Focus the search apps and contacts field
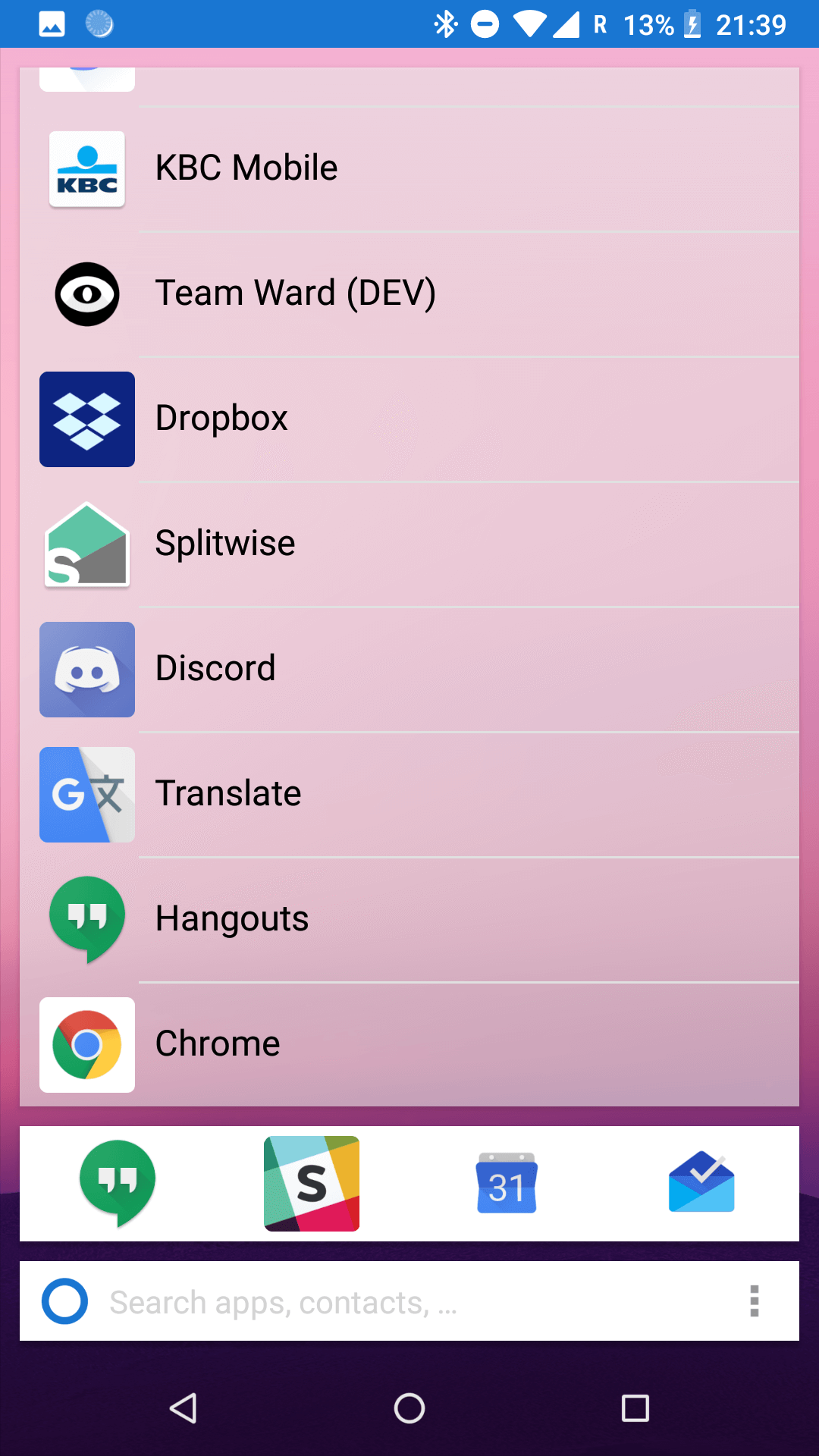The image size is (819, 1456). pyautogui.click(x=409, y=1301)
